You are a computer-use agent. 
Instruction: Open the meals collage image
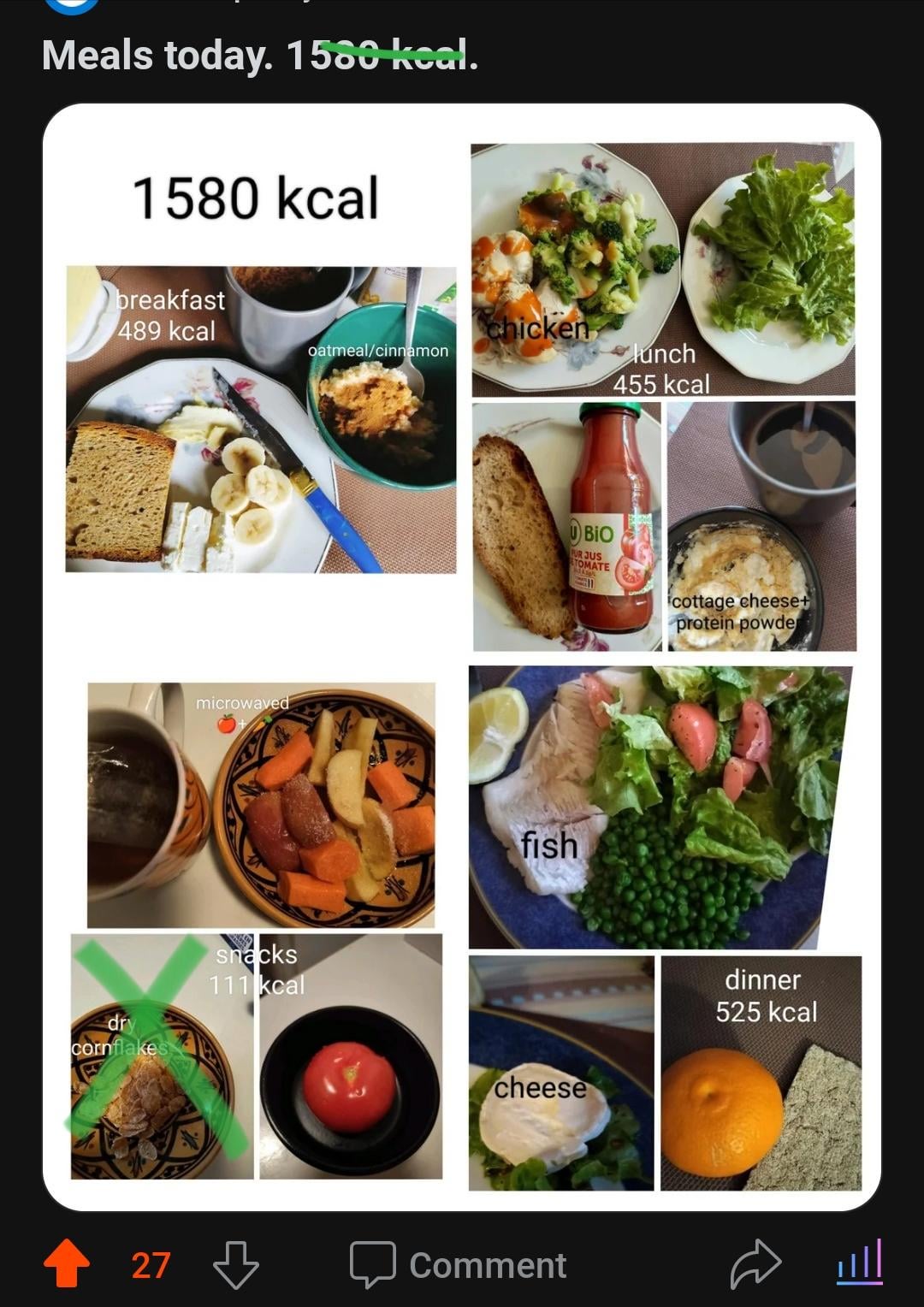coord(462,657)
